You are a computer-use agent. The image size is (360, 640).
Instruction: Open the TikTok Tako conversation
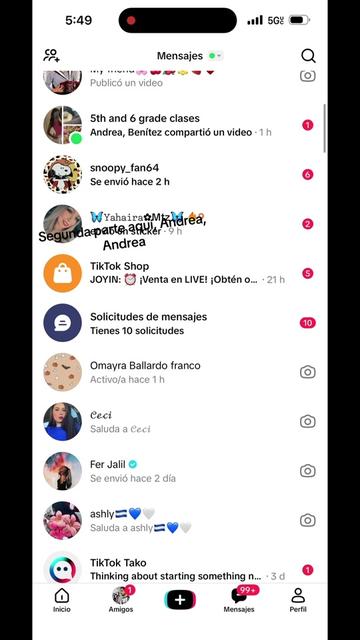180,569
